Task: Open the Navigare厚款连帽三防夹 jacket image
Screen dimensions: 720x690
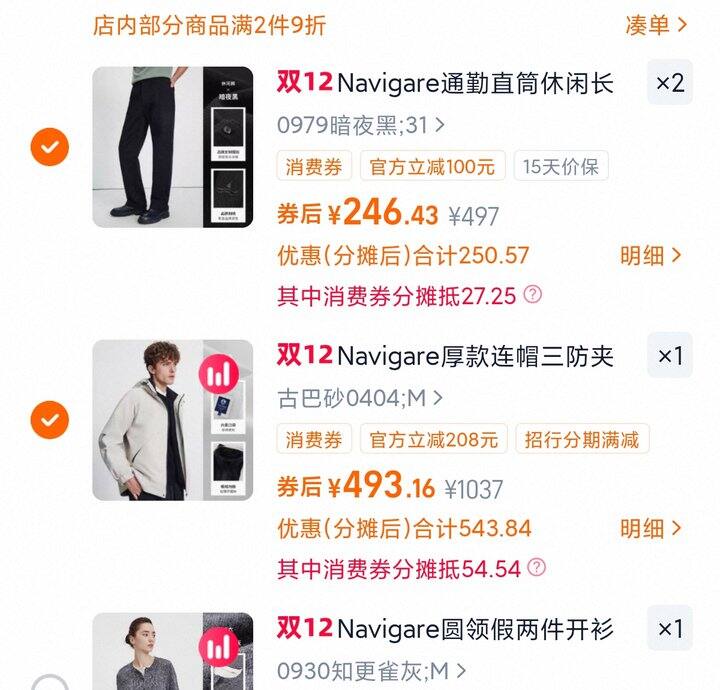Action: tap(172, 420)
